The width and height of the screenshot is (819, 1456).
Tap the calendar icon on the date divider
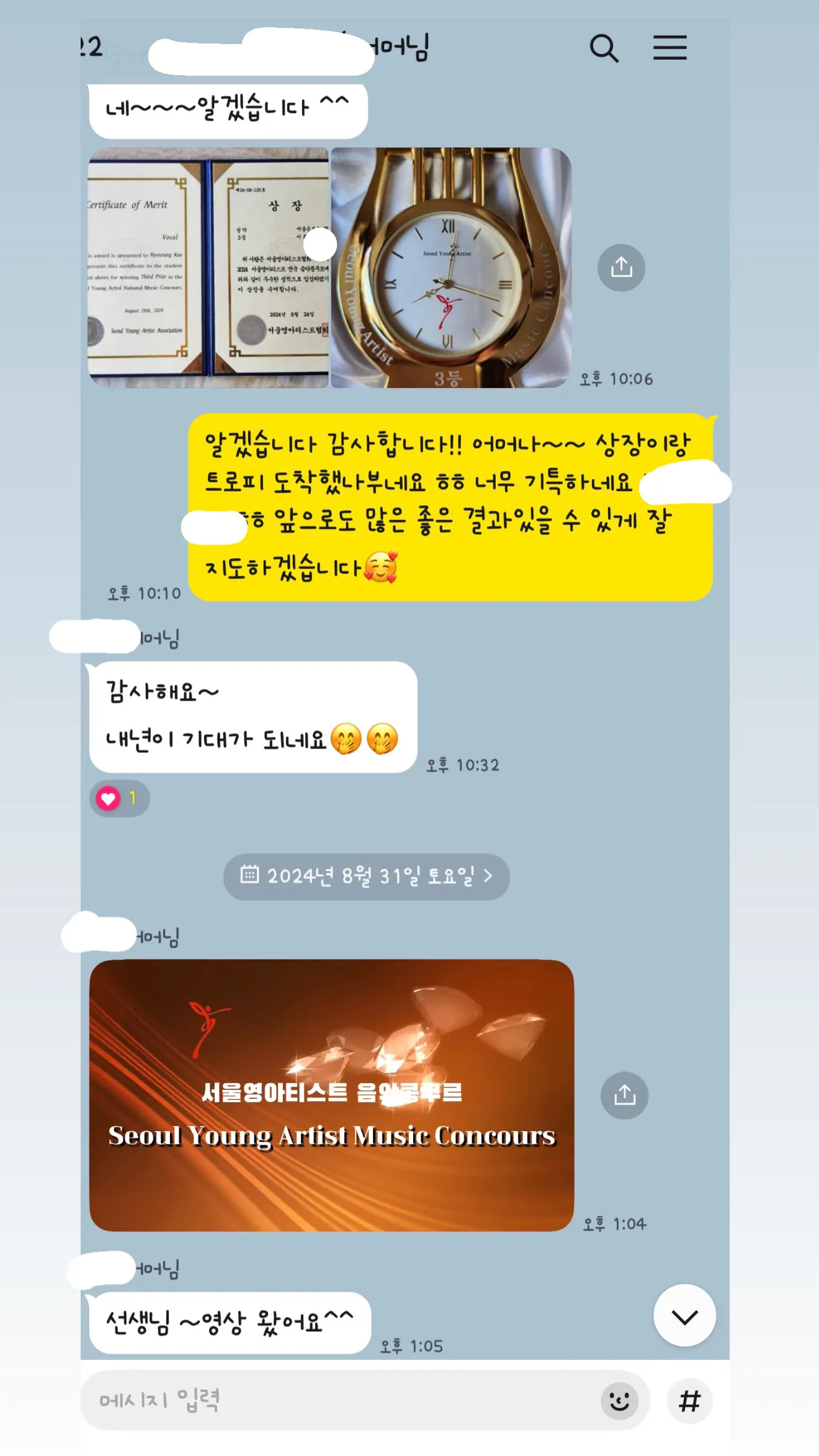point(251,877)
